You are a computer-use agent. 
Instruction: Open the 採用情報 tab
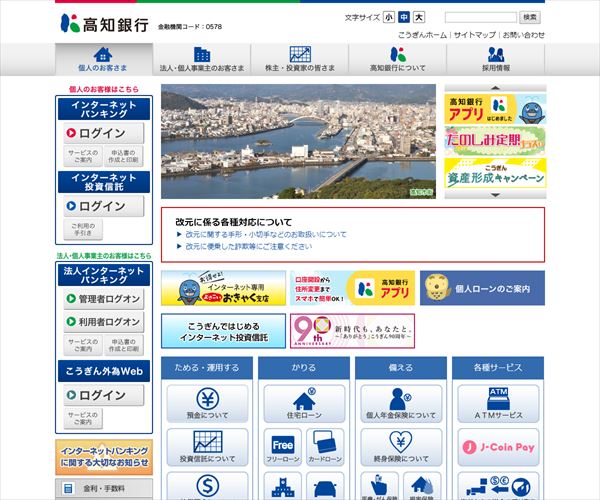coord(495,60)
